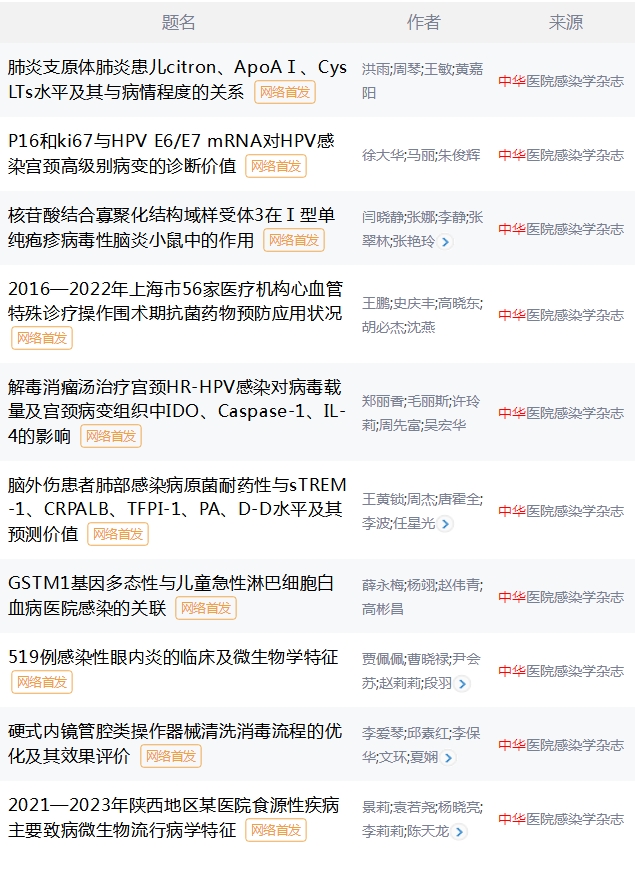Open the GSTM1基因多态性 article
The image size is (635, 869).
pyautogui.click(x=171, y=584)
